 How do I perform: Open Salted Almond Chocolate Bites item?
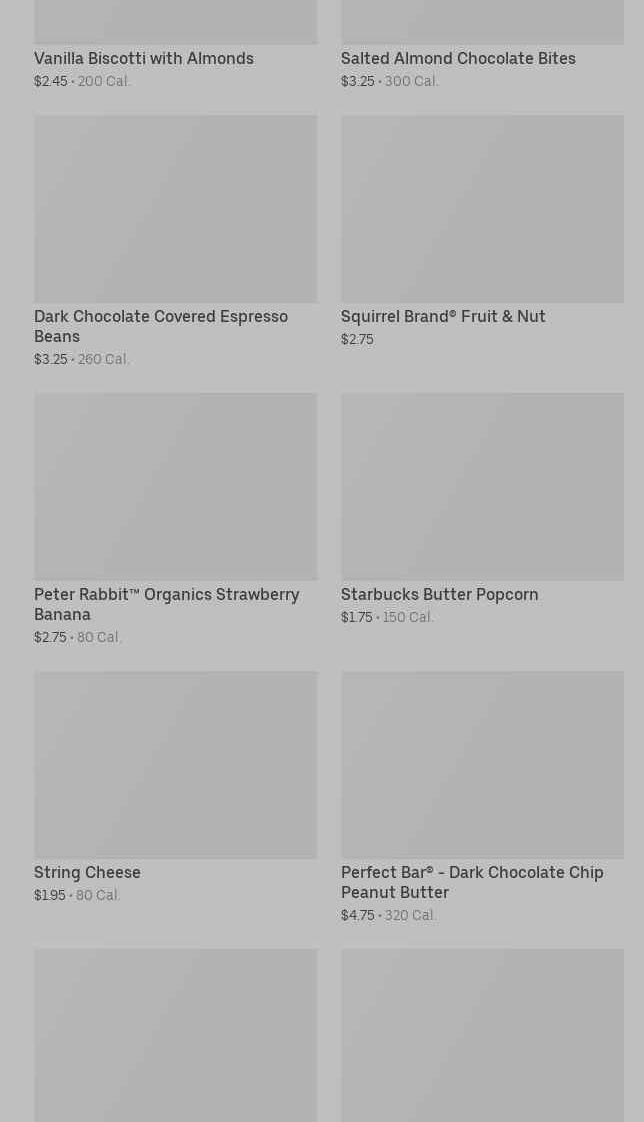pos(458,58)
